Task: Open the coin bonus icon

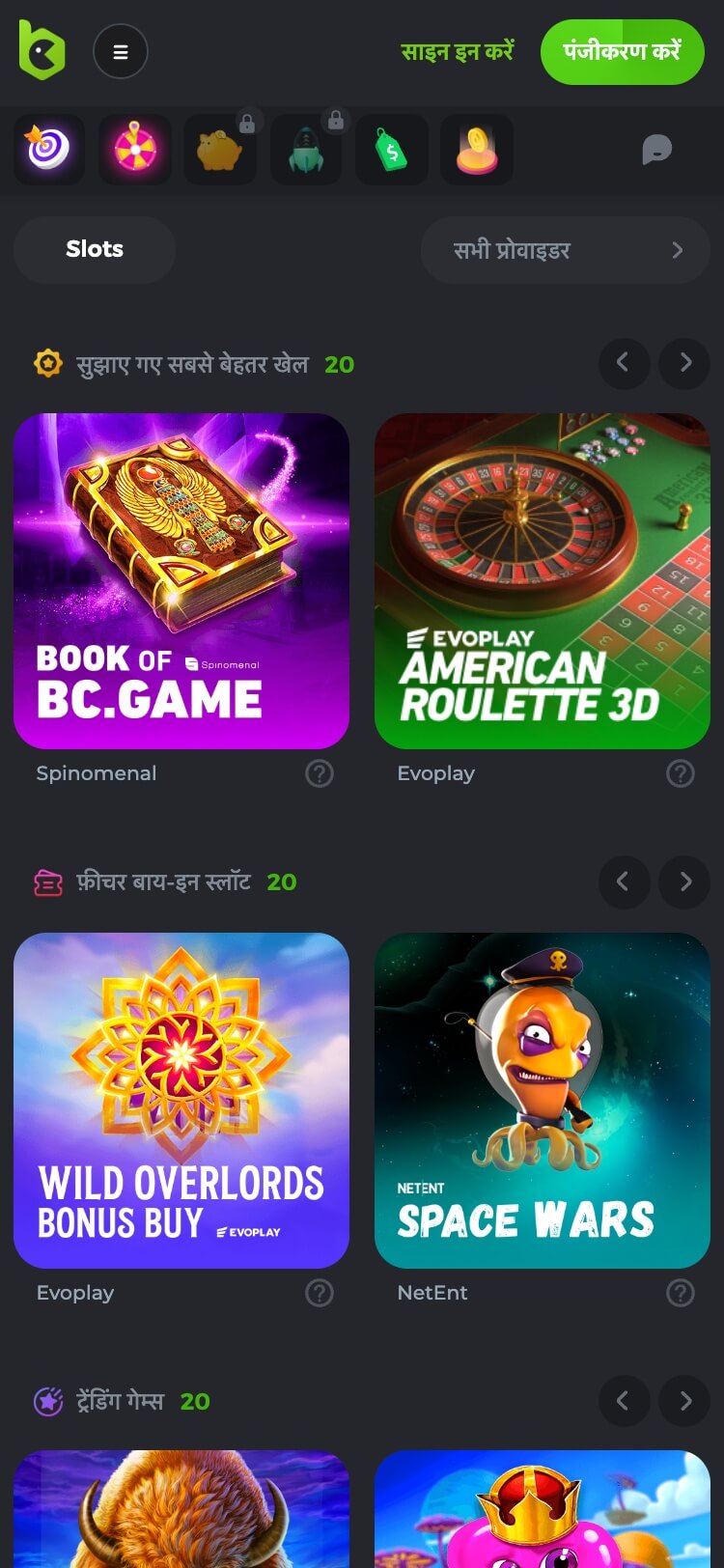Action: click(477, 150)
